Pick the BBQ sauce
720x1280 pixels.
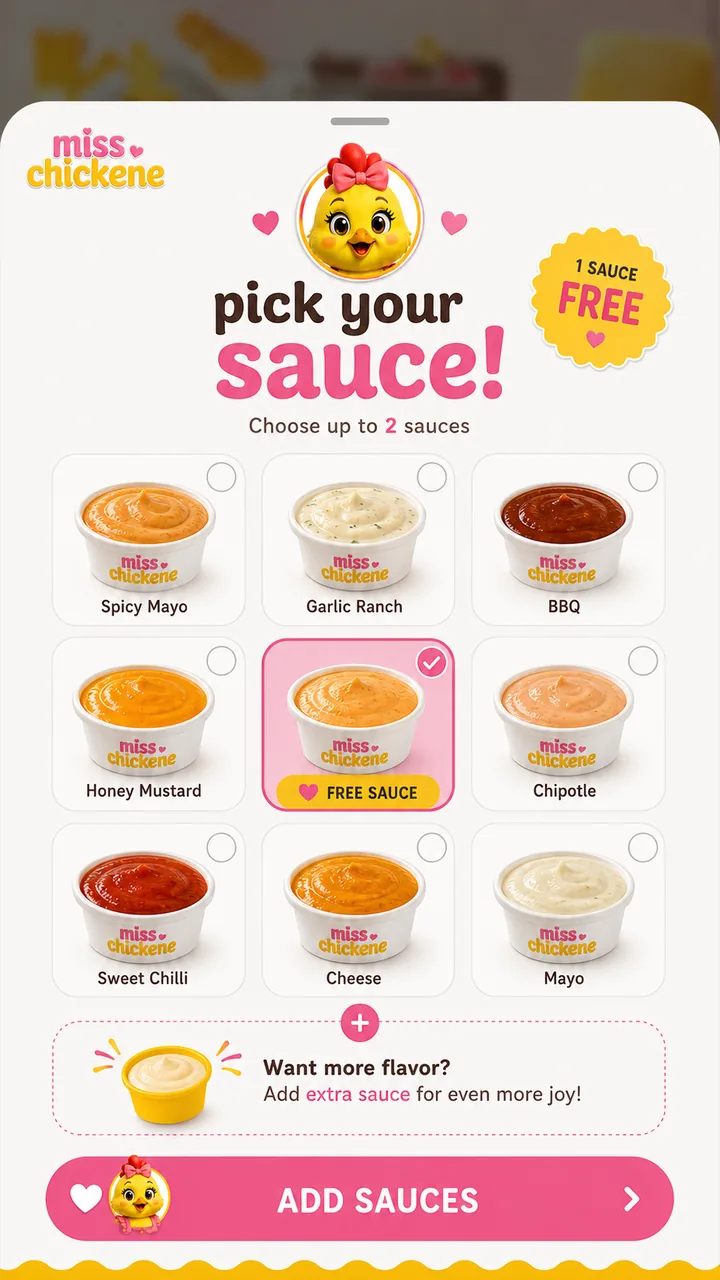(x=568, y=540)
